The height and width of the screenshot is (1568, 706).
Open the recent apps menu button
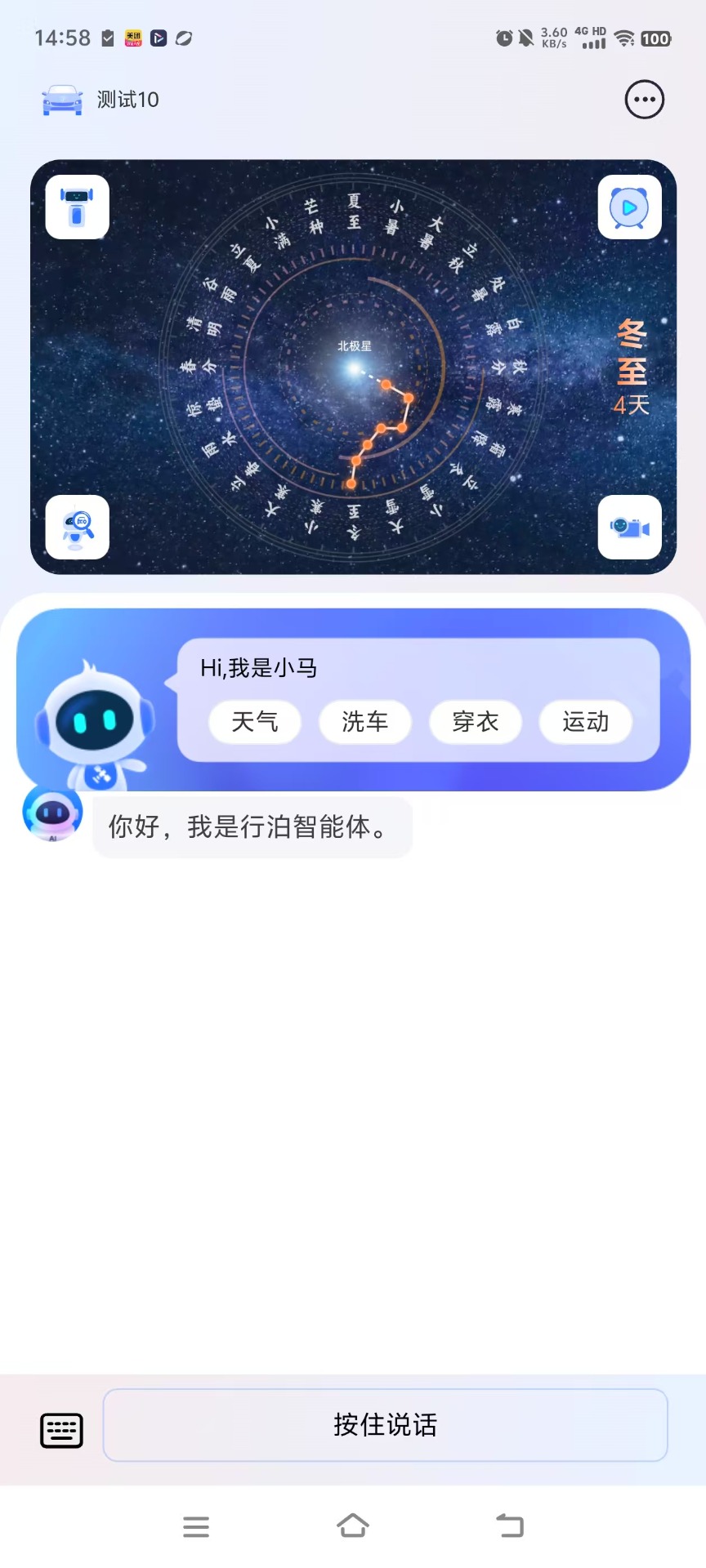[x=196, y=1526]
